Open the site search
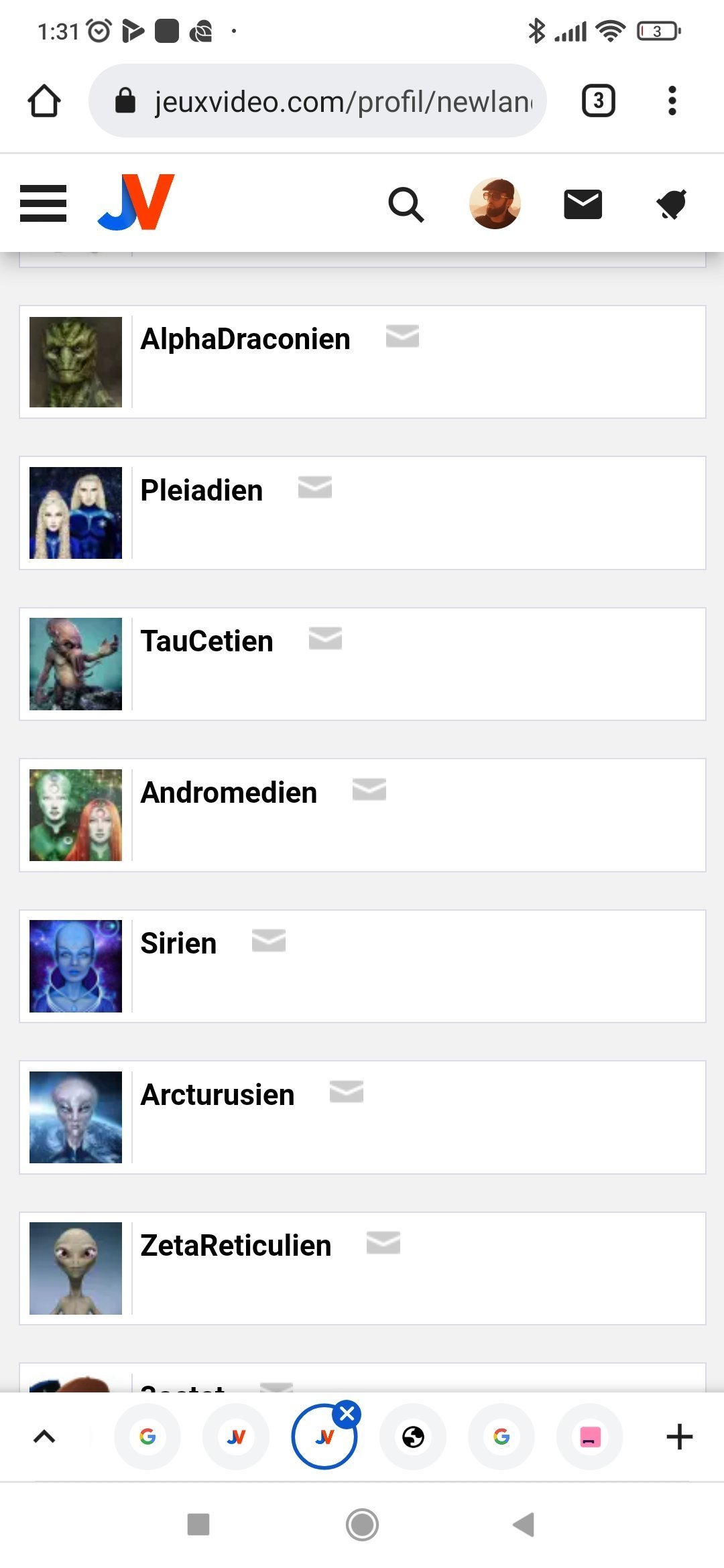 (x=406, y=204)
